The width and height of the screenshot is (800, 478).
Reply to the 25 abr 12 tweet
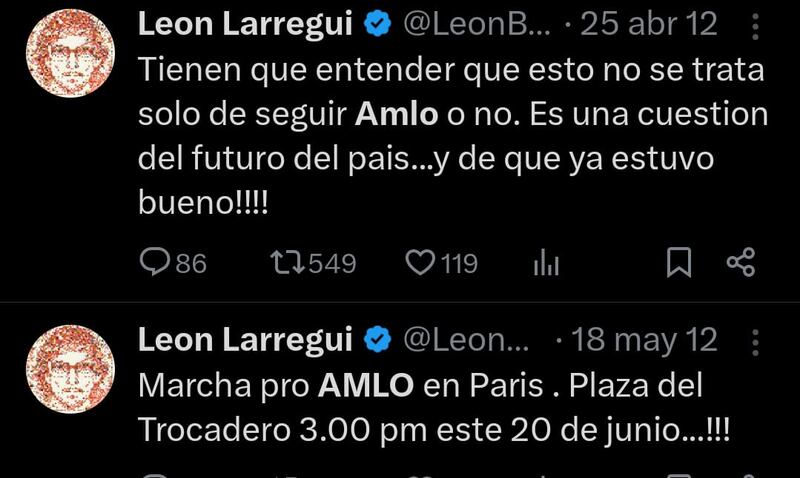(155, 263)
